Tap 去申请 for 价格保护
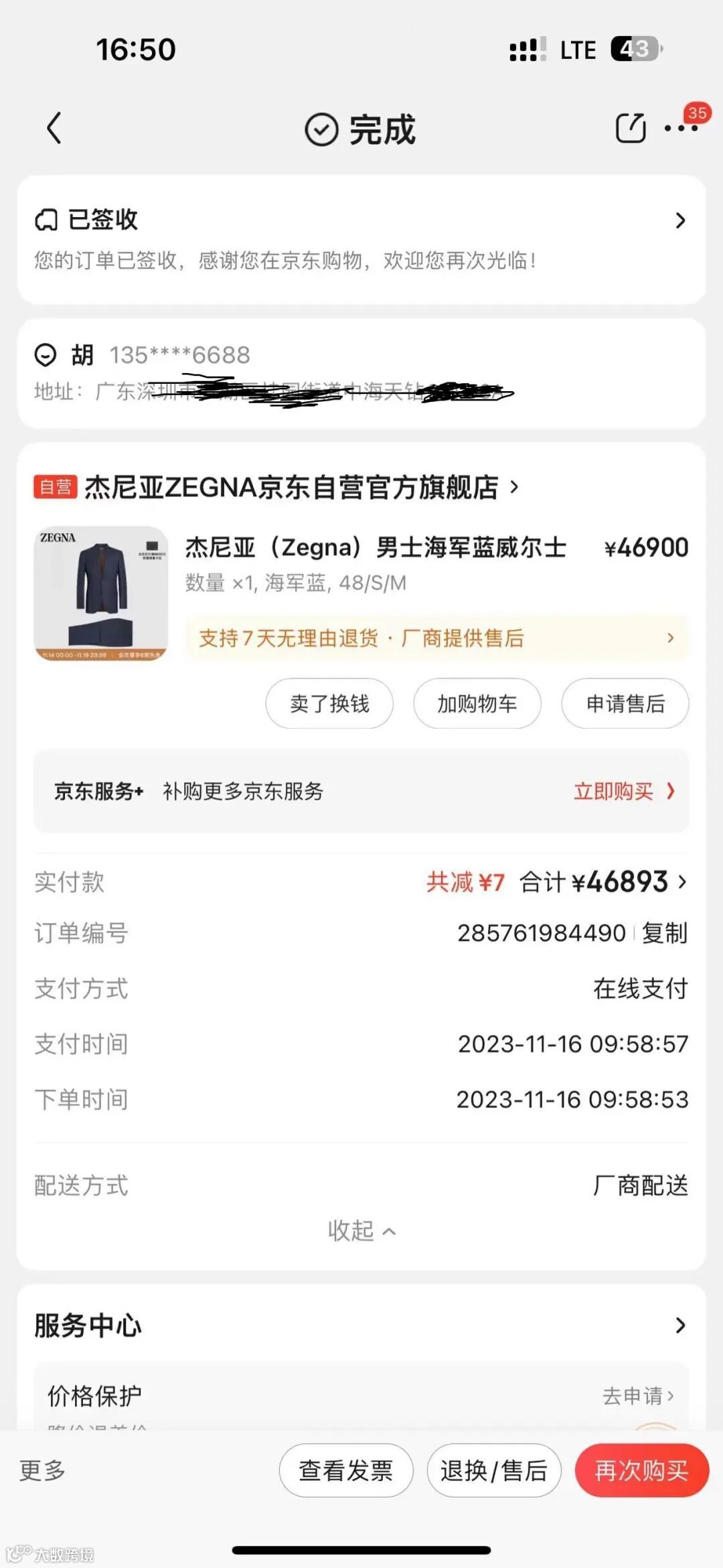Screen dimensions: 723x1568 pos(637,1396)
